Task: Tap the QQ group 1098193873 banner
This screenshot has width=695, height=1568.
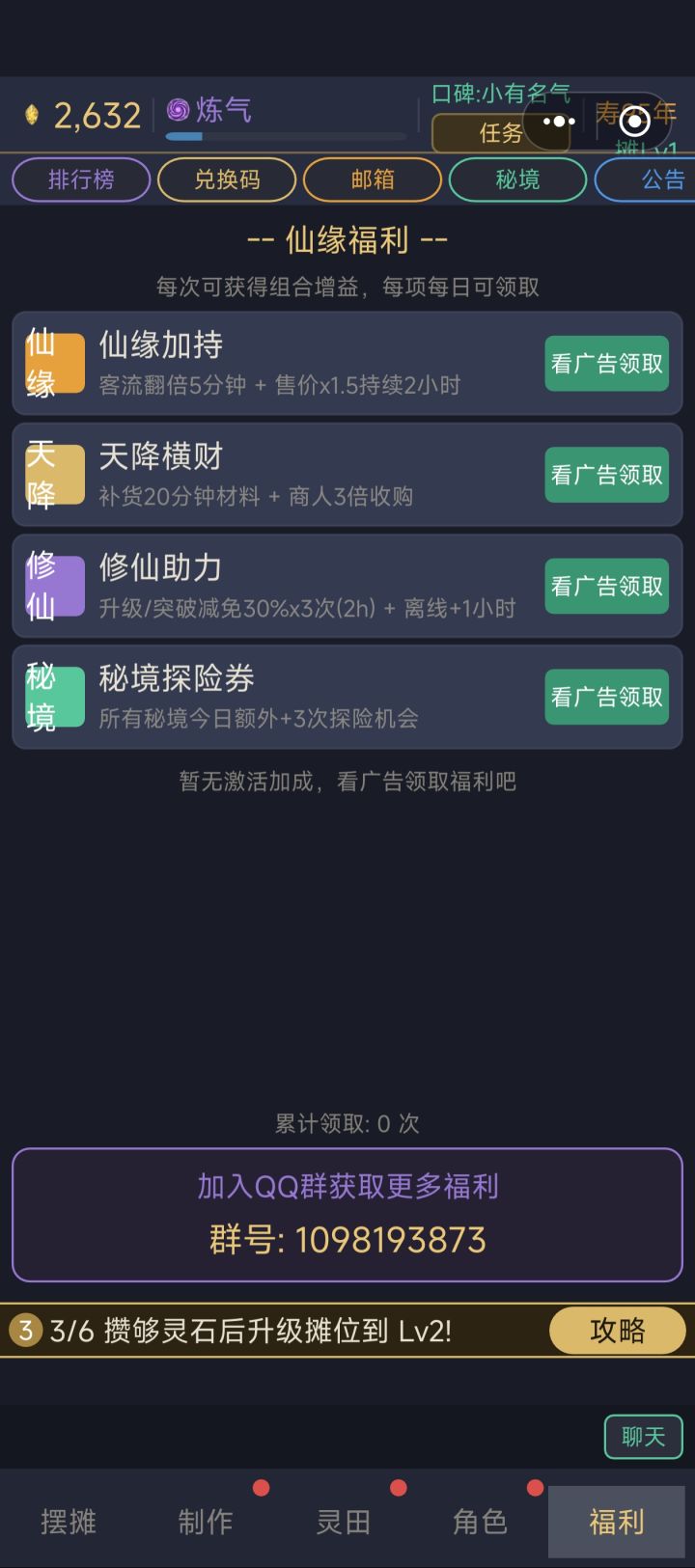Action: click(x=347, y=1214)
